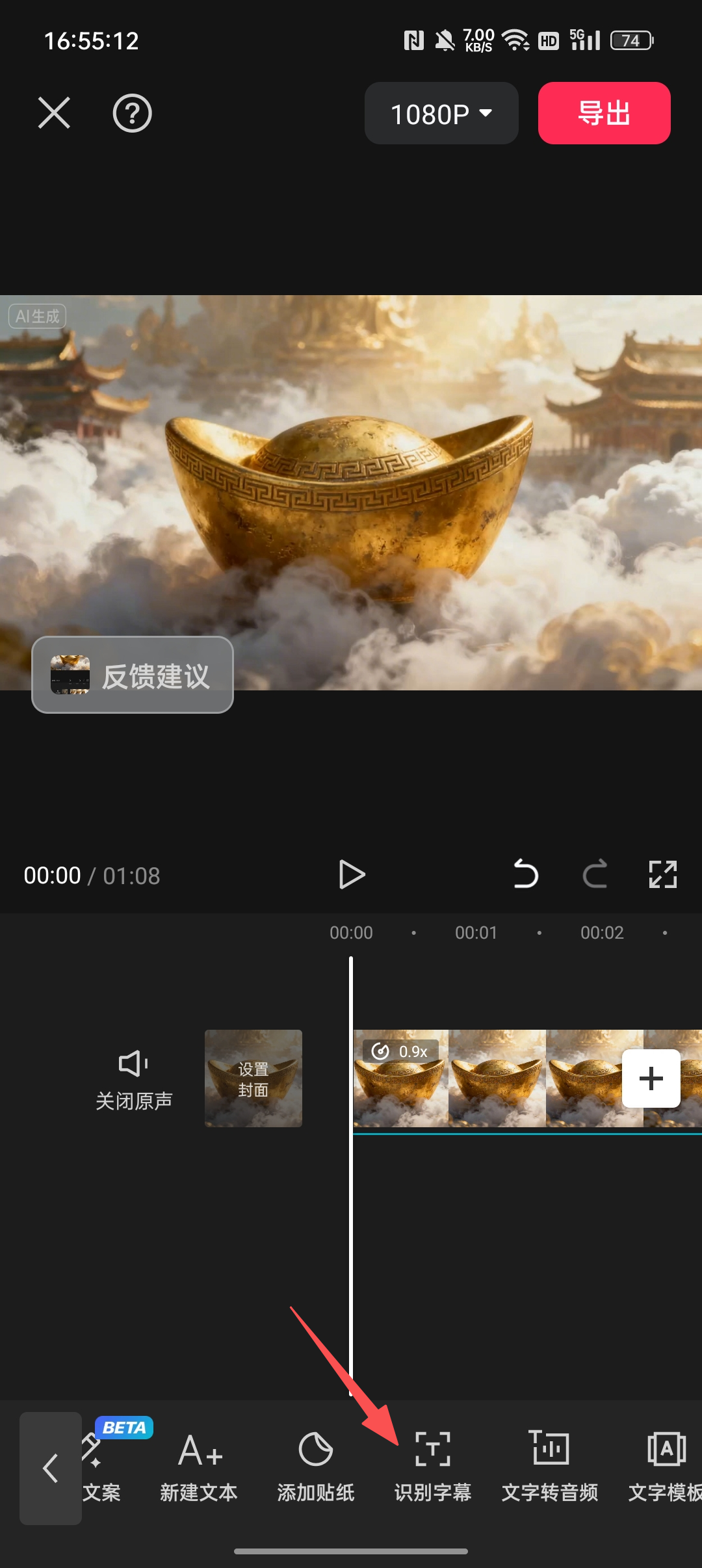Open 反馈建议 feedback suggestions
Image resolution: width=702 pixels, height=1568 pixels.
coord(133,675)
